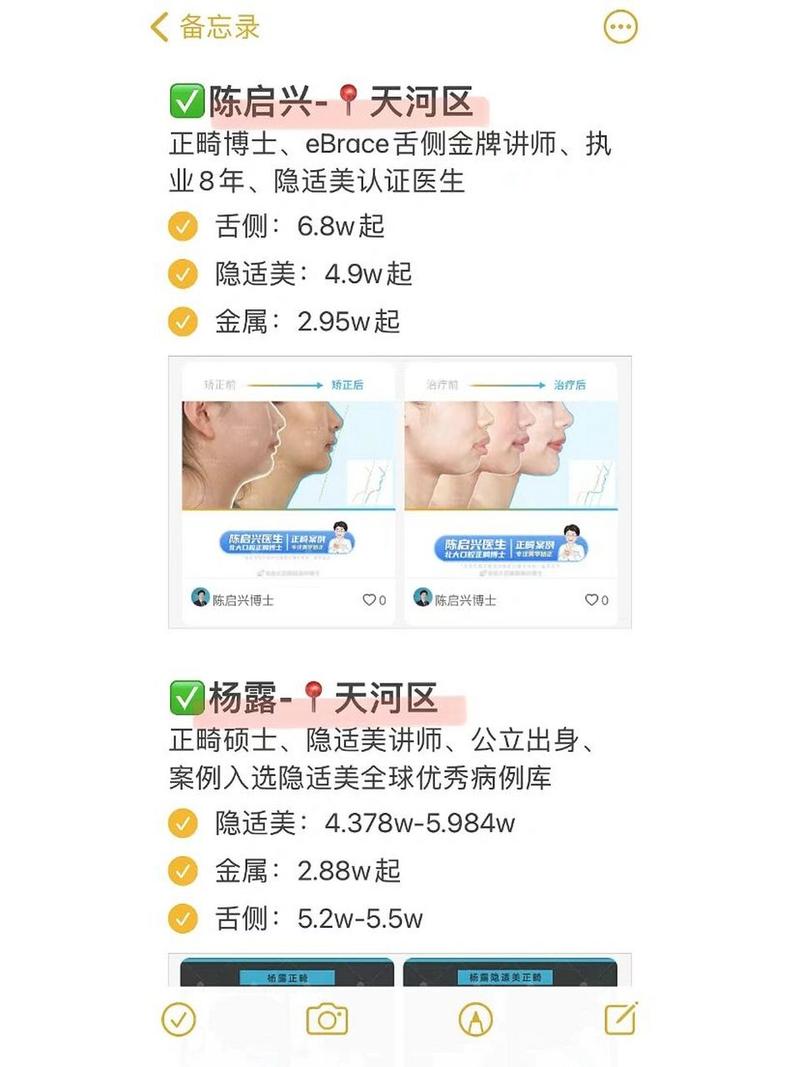Viewport: 800px width, 1067px height.
Task: Open the 杨露正畸 image at the bottom
Action: pyautogui.click(x=290, y=975)
